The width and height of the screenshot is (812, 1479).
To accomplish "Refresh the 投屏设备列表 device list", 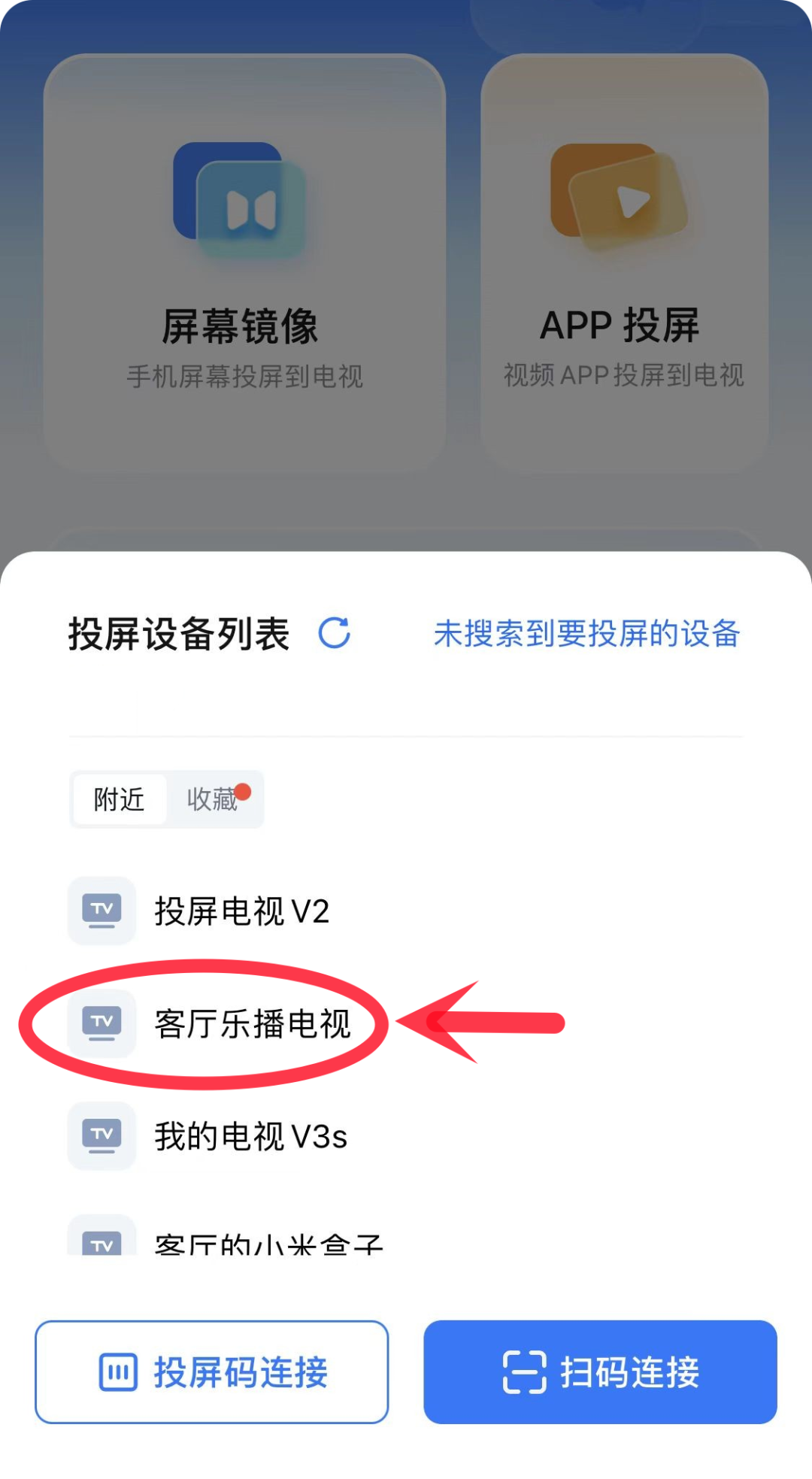I will [335, 633].
